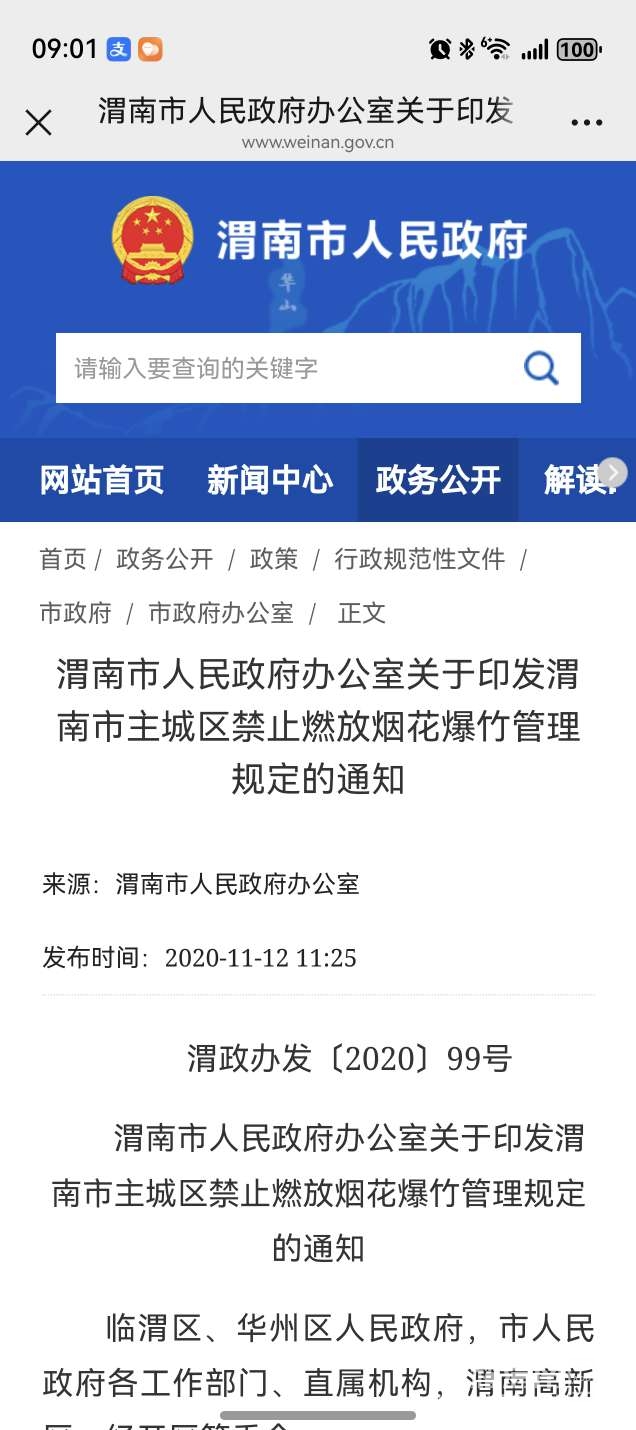Switch to 新闻中心 tab
636x1430 pixels.
point(270,480)
